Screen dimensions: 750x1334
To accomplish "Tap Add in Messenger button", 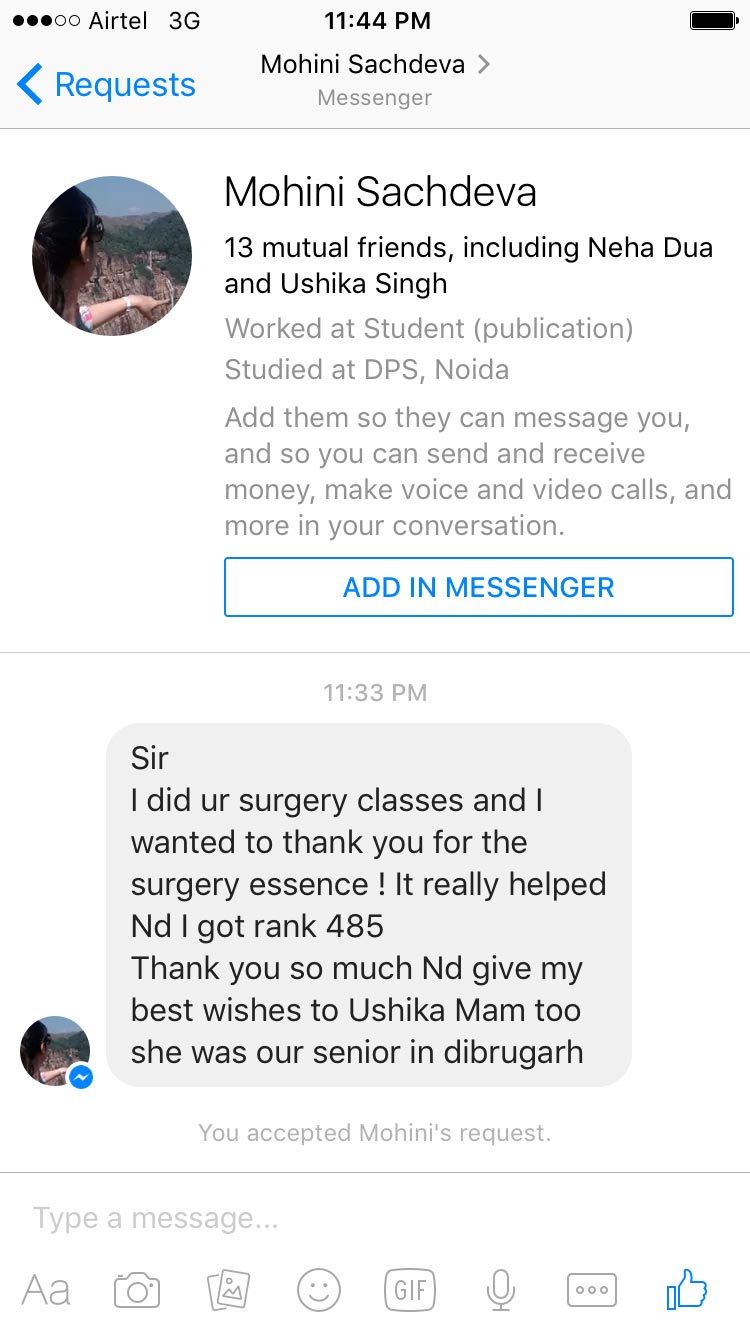I will pos(479,587).
